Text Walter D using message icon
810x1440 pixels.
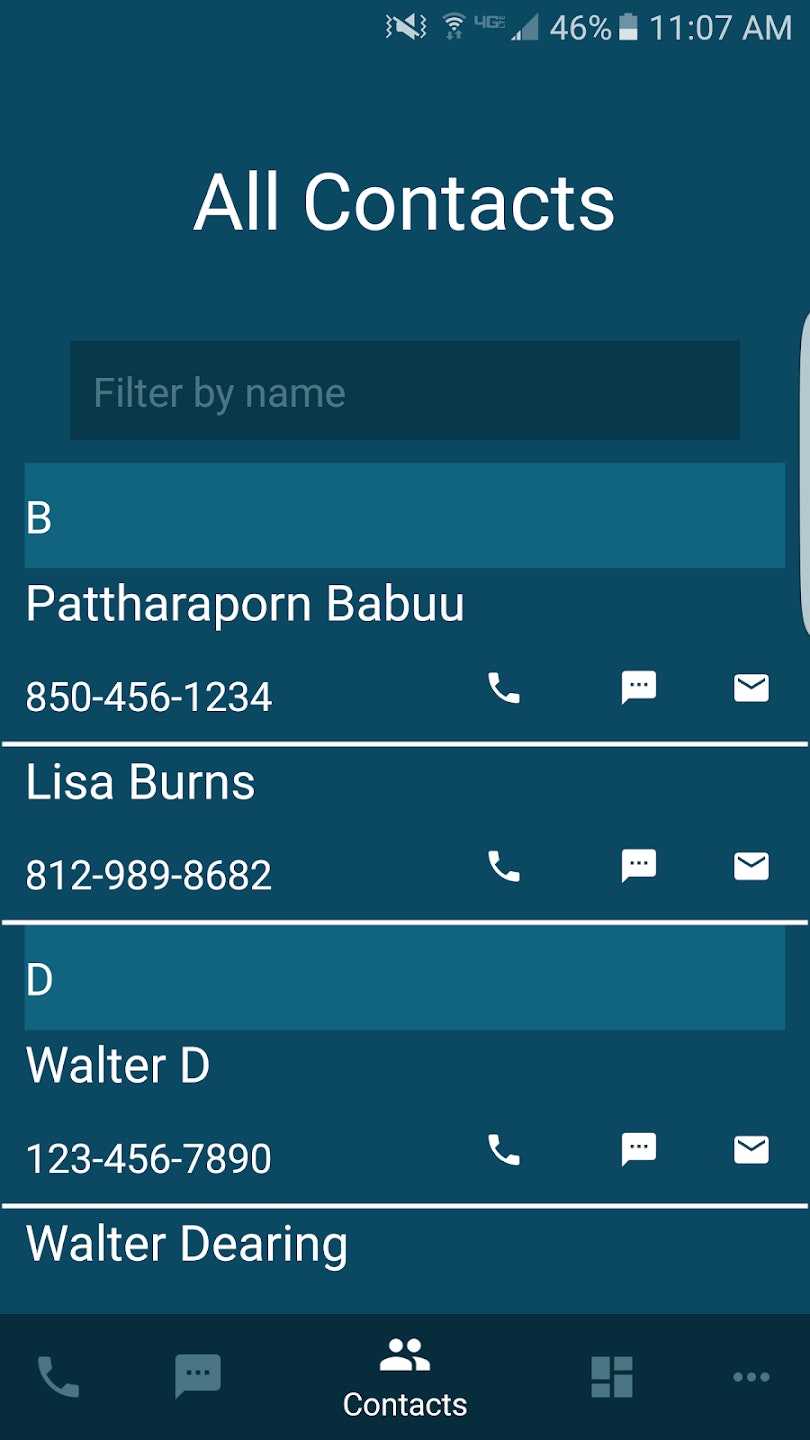[639, 1150]
